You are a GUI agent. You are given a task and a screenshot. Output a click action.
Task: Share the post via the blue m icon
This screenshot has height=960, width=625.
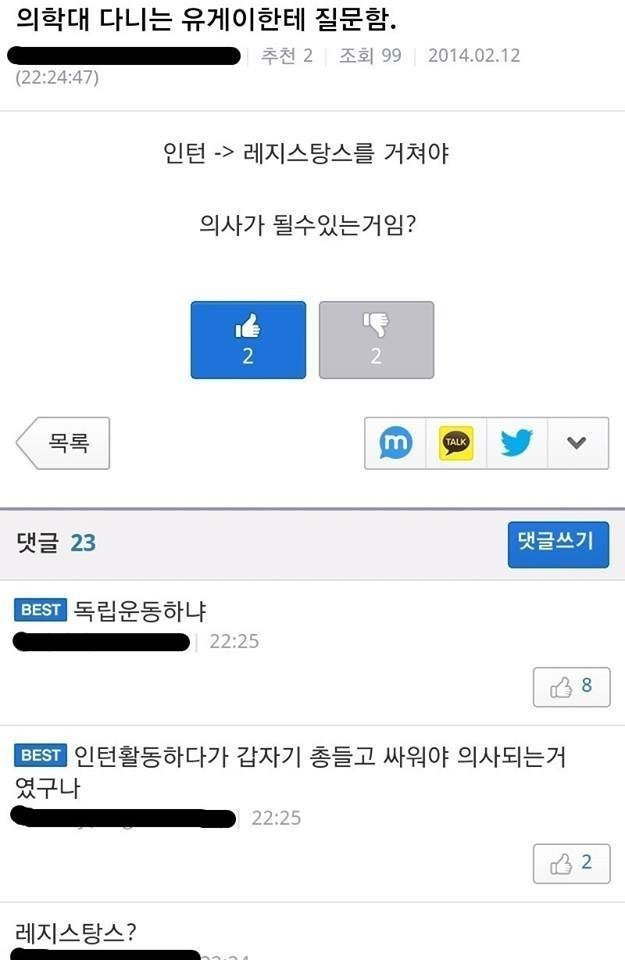pos(396,443)
